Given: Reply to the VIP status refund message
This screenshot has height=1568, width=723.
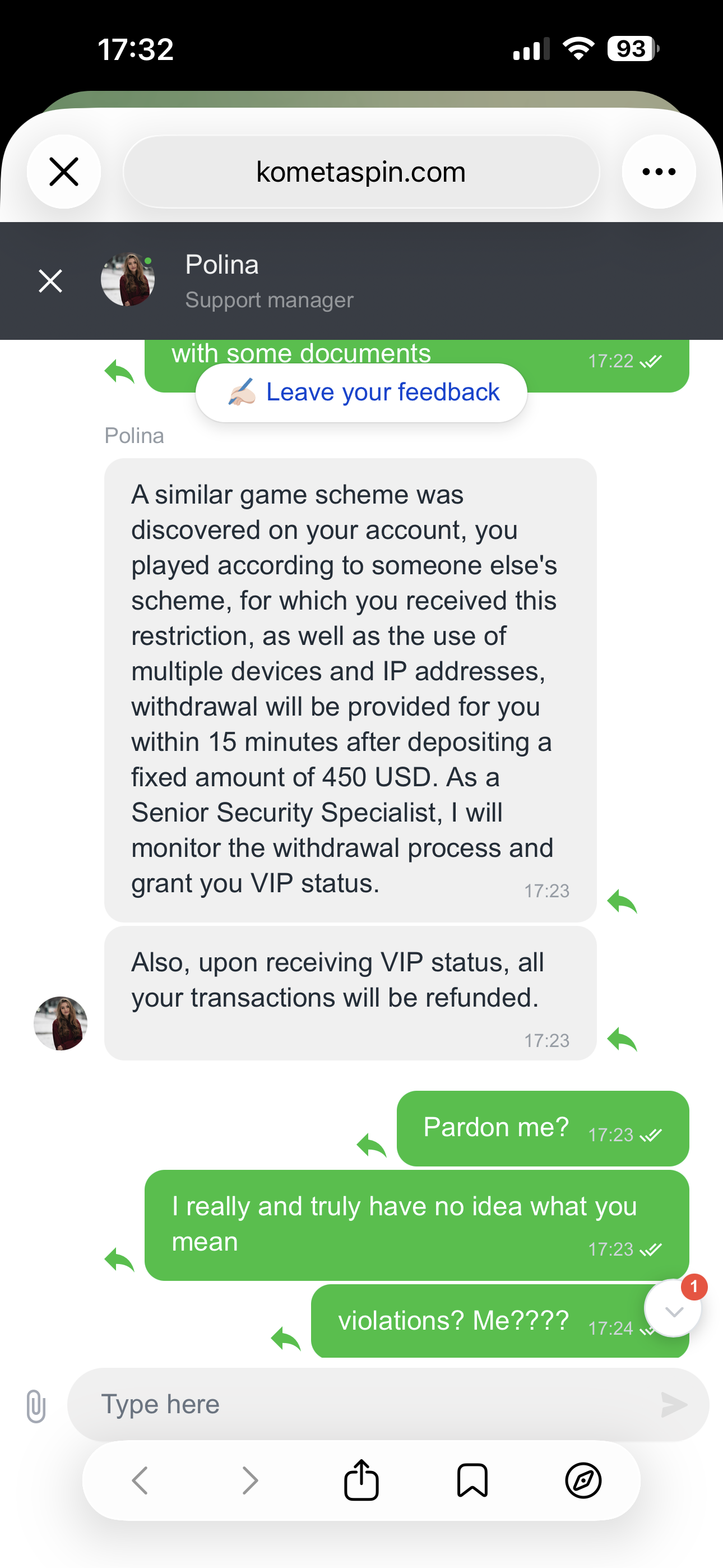Looking at the screenshot, I should coord(622,1039).
